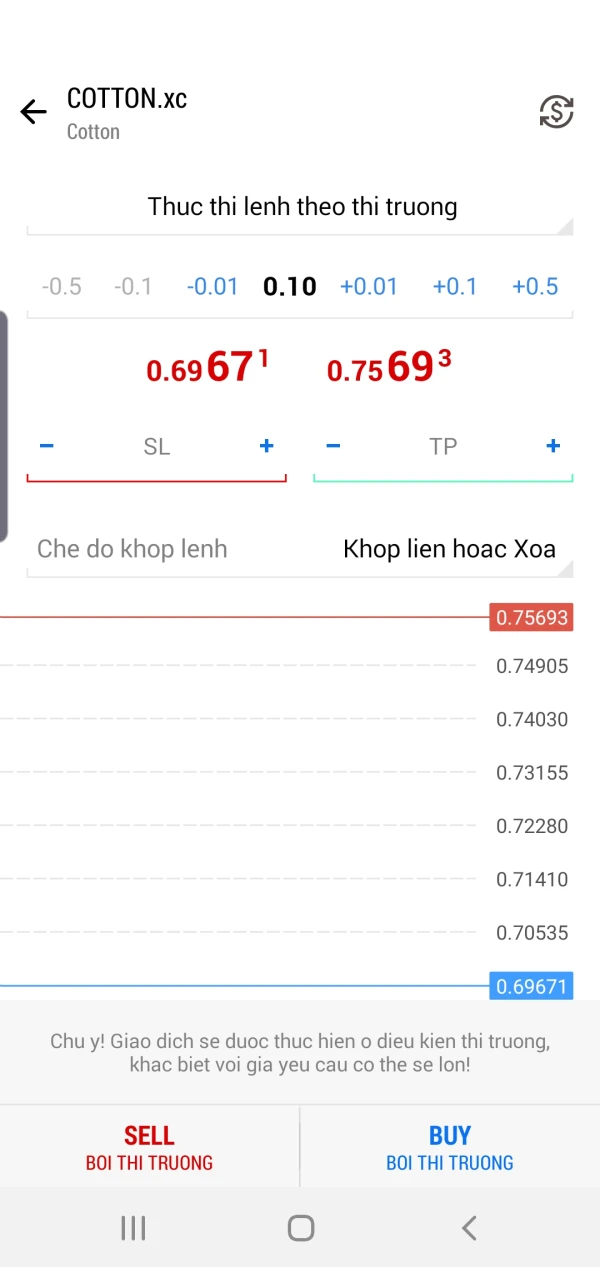Image resolution: width=600 pixels, height=1267 pixels.
Task: Increase the TP value with plus
Action: pos(553,446)
